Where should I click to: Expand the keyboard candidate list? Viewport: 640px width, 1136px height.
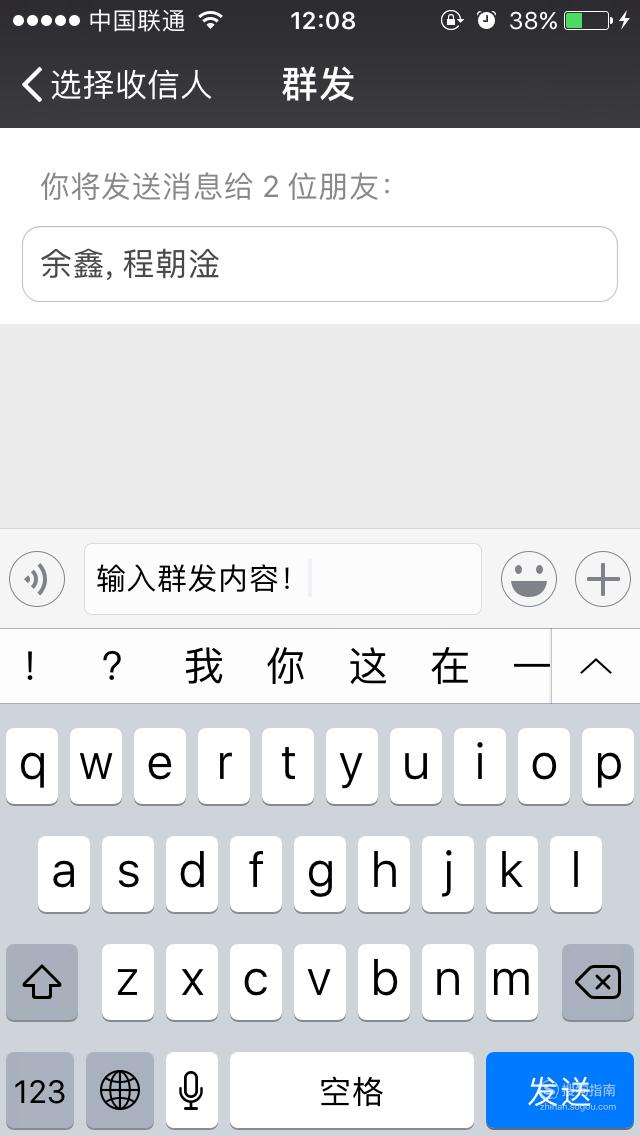pos(596,667)
